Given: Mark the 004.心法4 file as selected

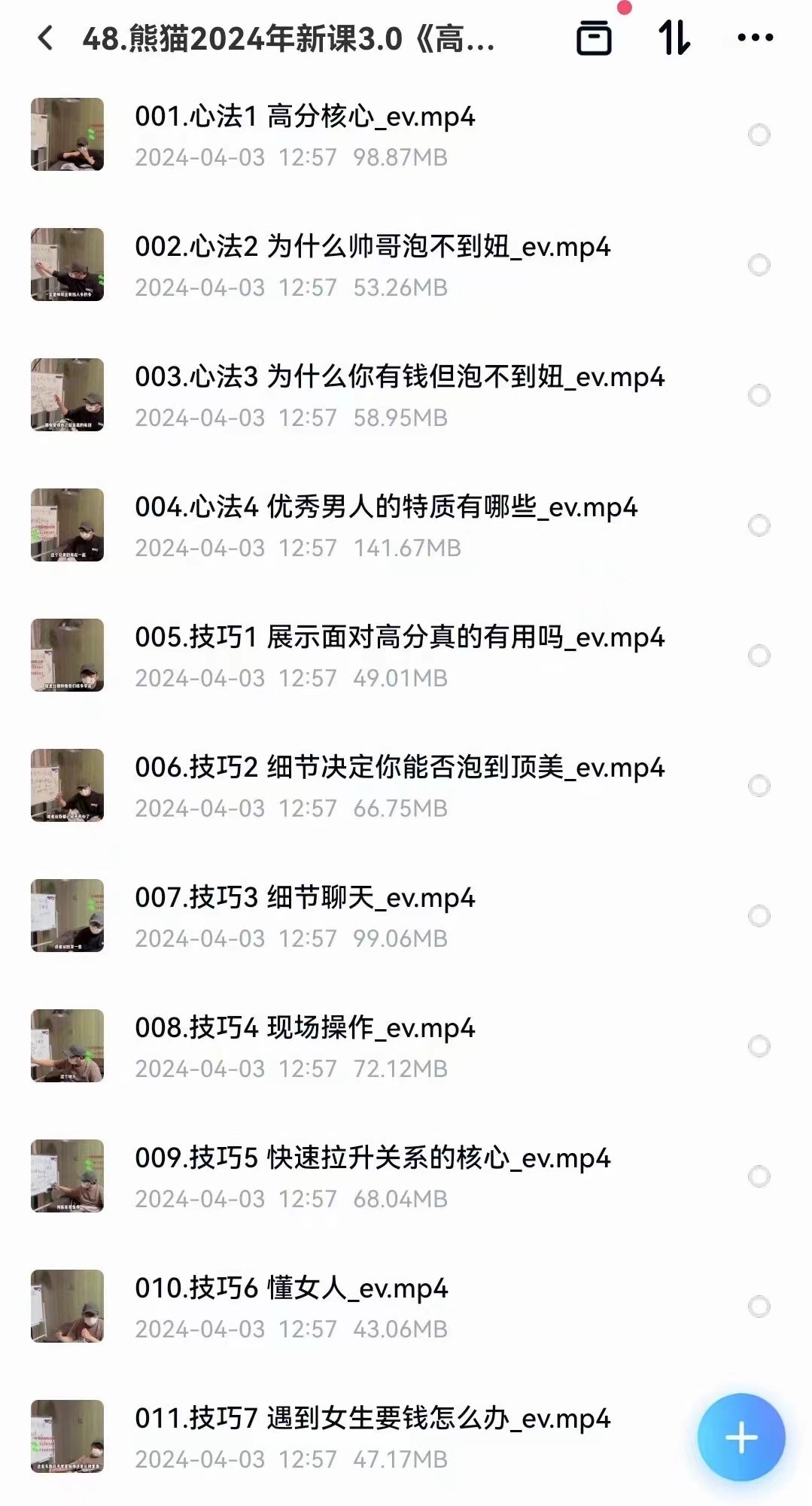Looking at the screenshot, I should [759, 525].
